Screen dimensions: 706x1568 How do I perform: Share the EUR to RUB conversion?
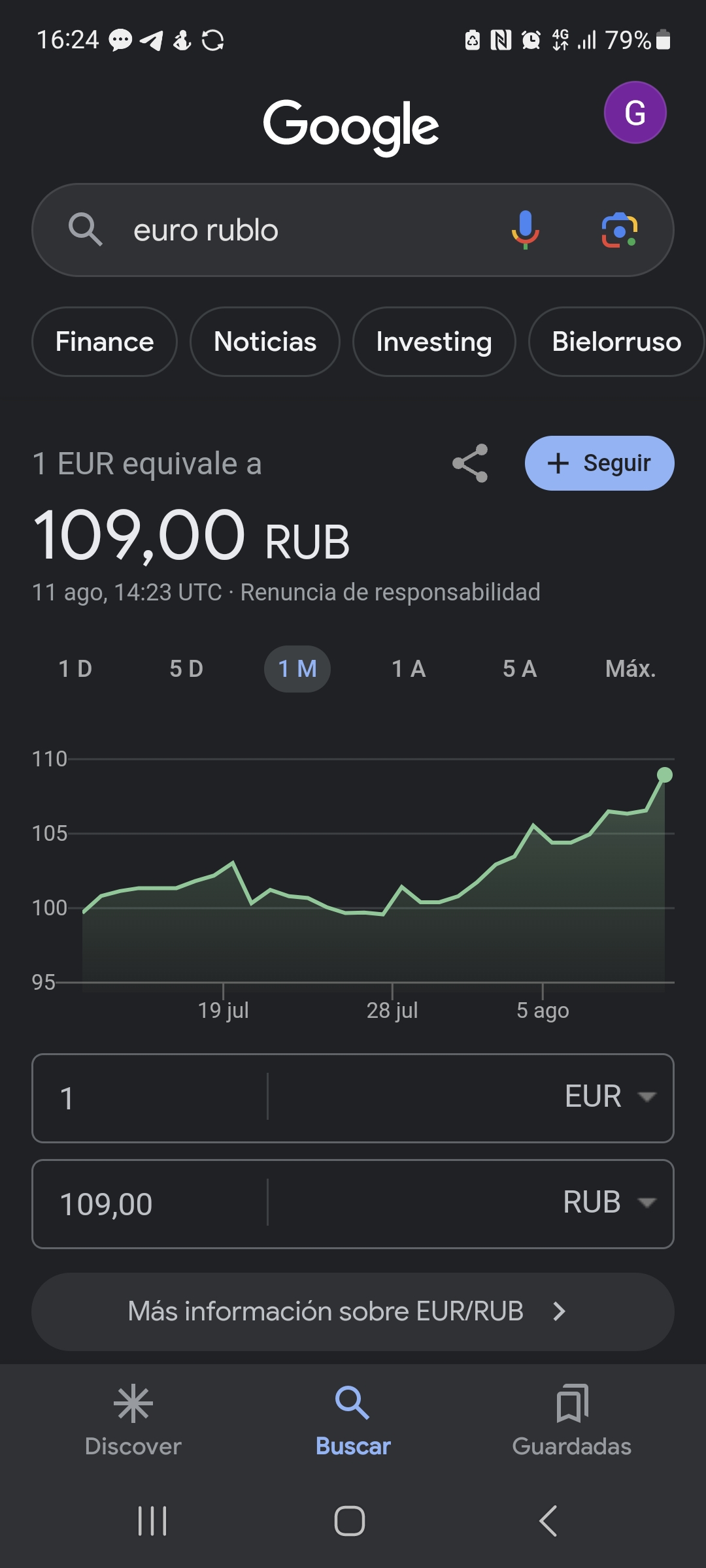(470, 463)
